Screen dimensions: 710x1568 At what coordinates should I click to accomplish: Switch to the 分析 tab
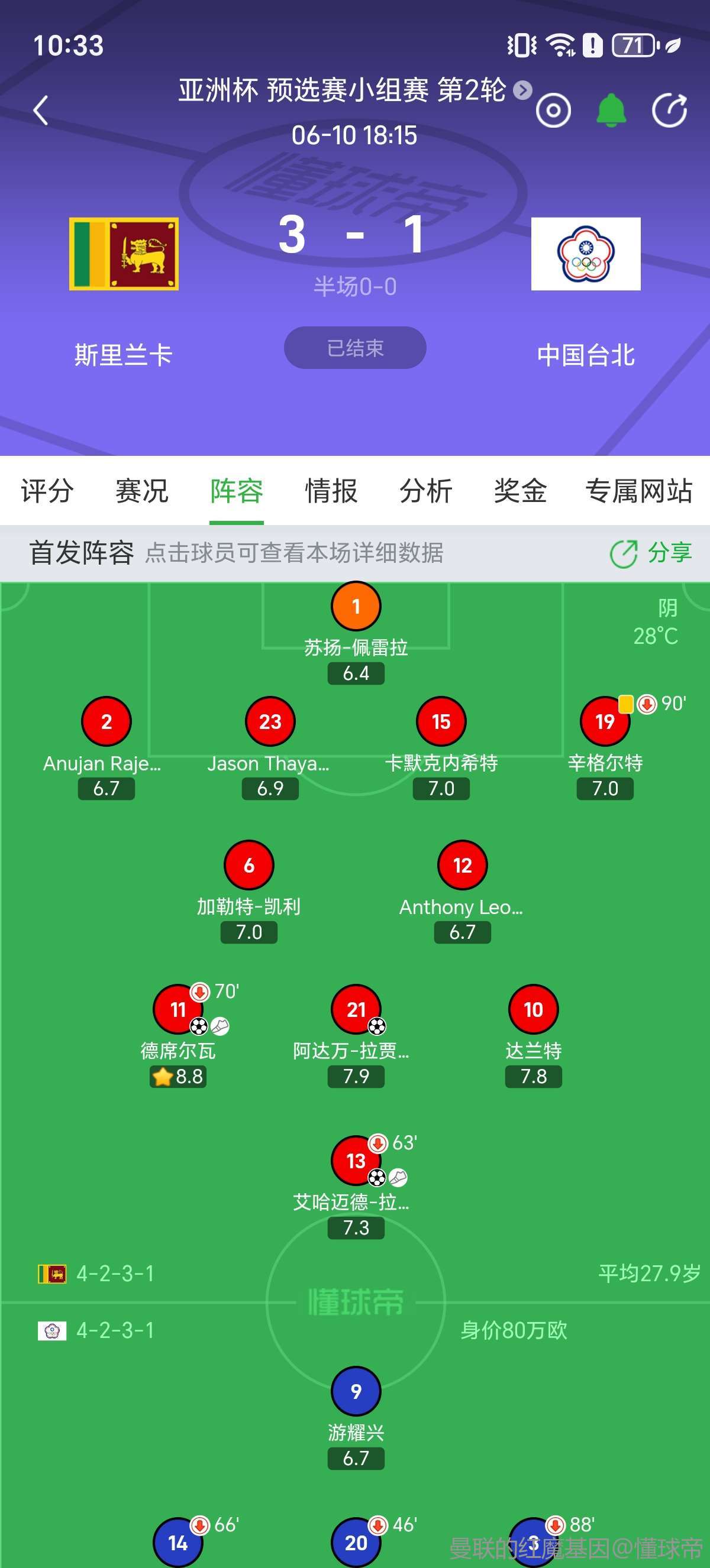coord(425,491)
